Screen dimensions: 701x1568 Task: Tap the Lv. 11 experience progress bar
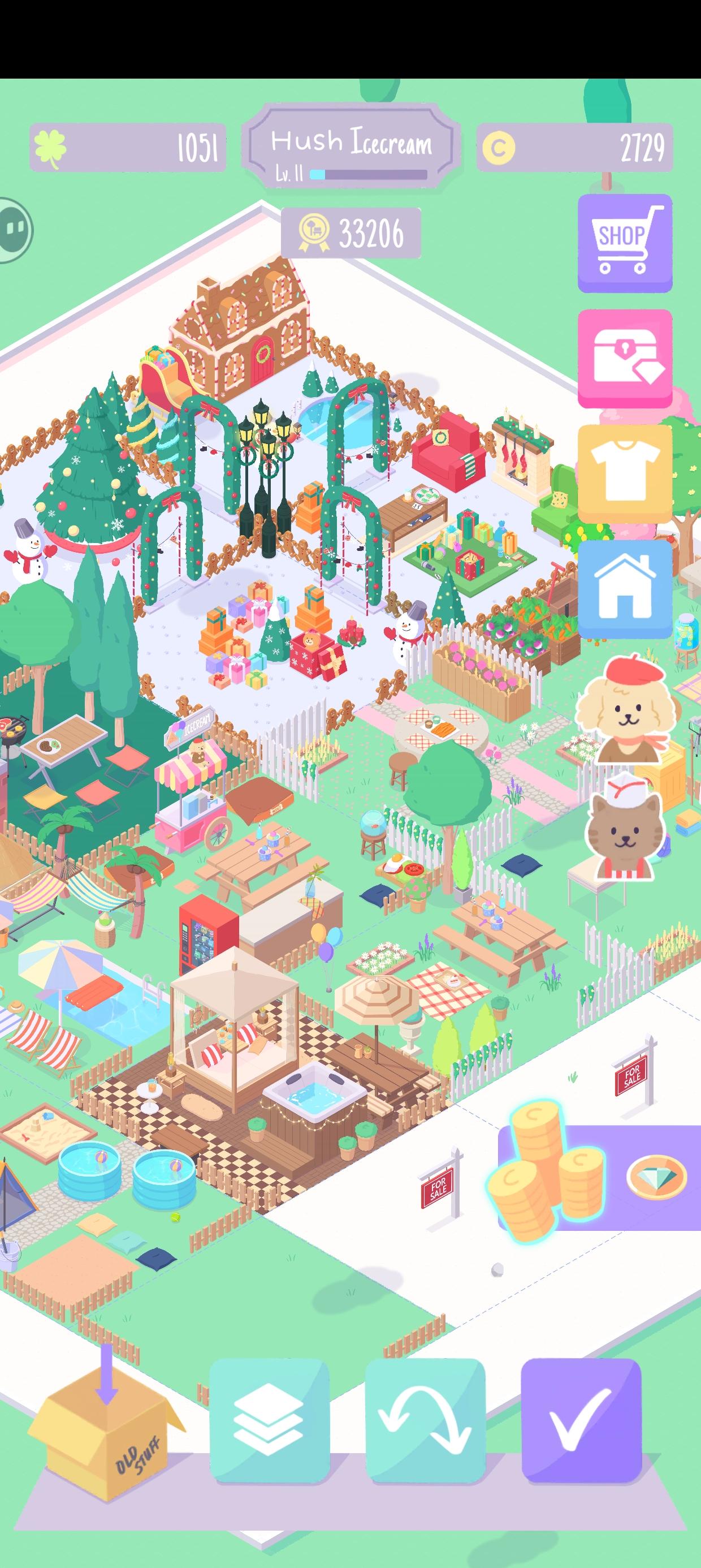pos(352,175)
